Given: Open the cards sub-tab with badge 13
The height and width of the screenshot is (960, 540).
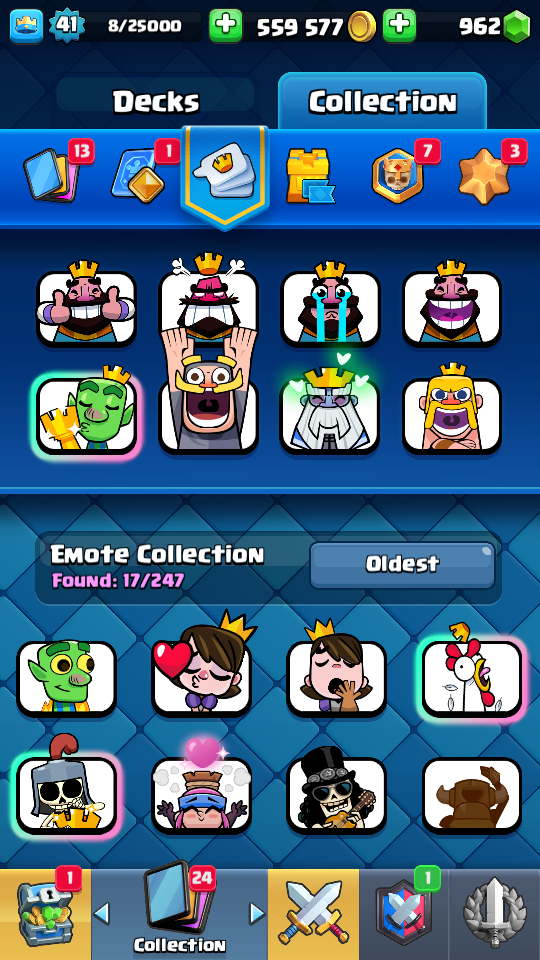Looking at the screenshot, I should (x=56, y=174).
